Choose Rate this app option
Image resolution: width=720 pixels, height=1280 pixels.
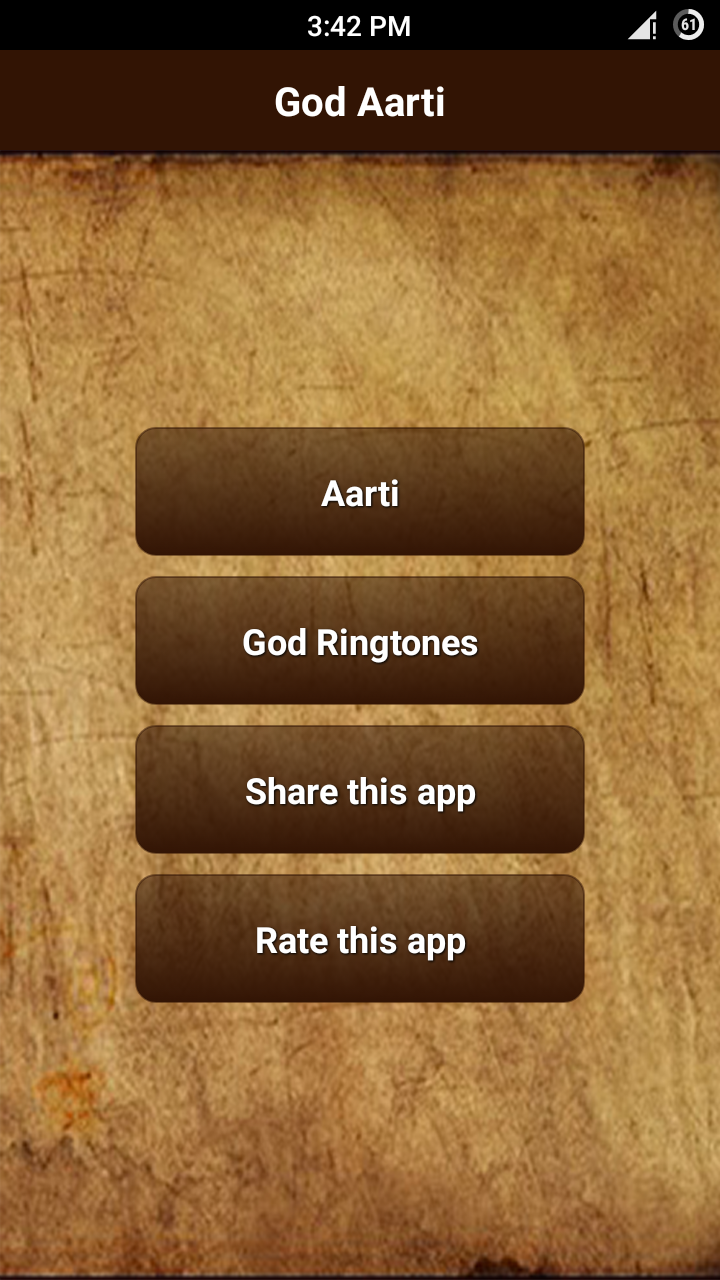[360, 938]
